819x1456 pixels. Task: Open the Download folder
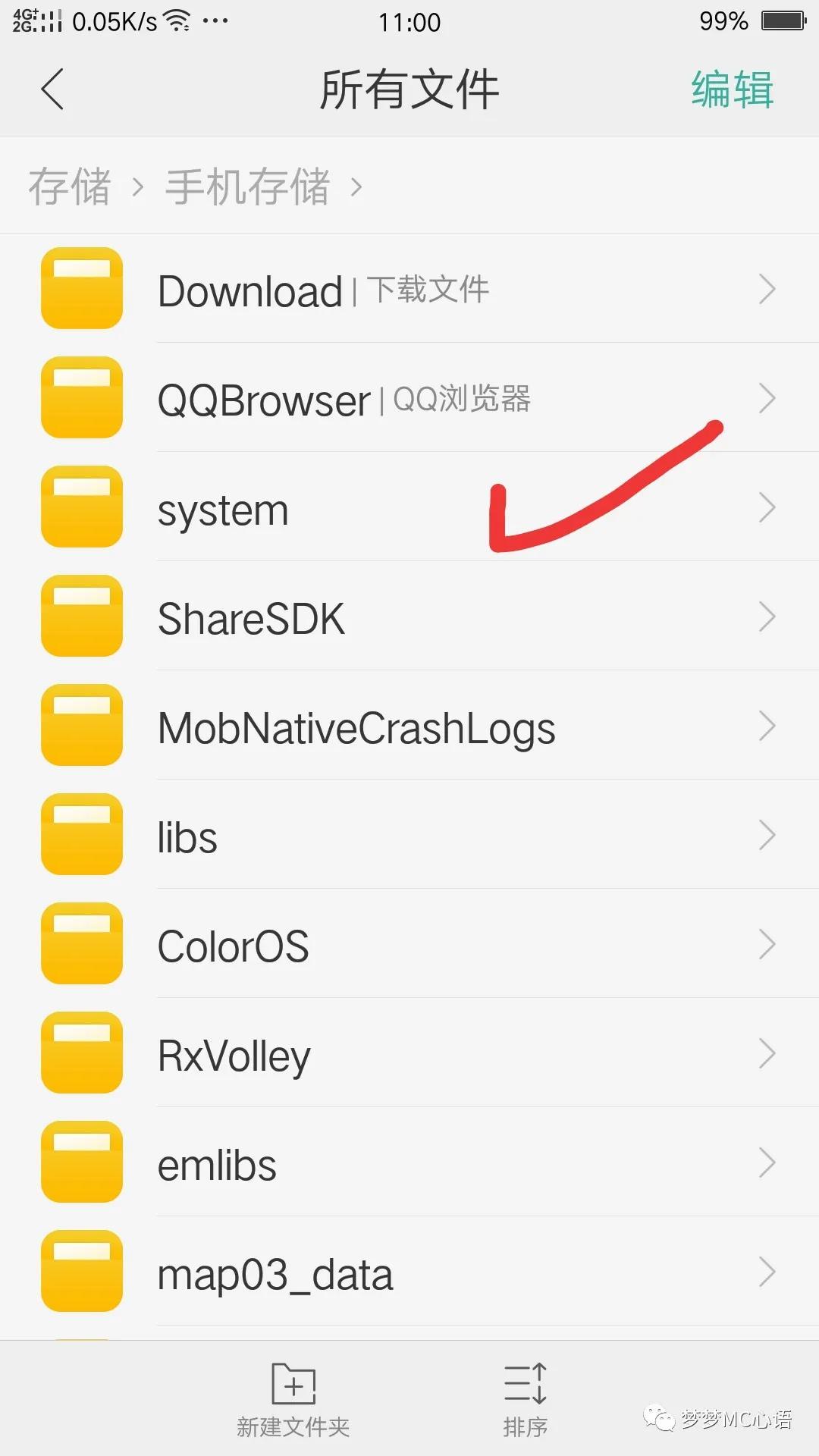409,290
